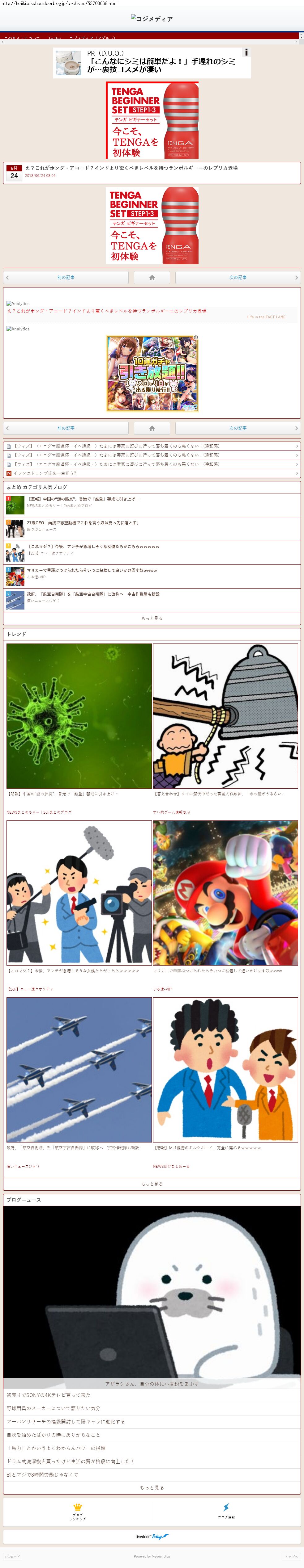304x1568 pixels.
Task: Open the M-1 ミルクボーイ trend tile
Action: [x=225, y=1070]
